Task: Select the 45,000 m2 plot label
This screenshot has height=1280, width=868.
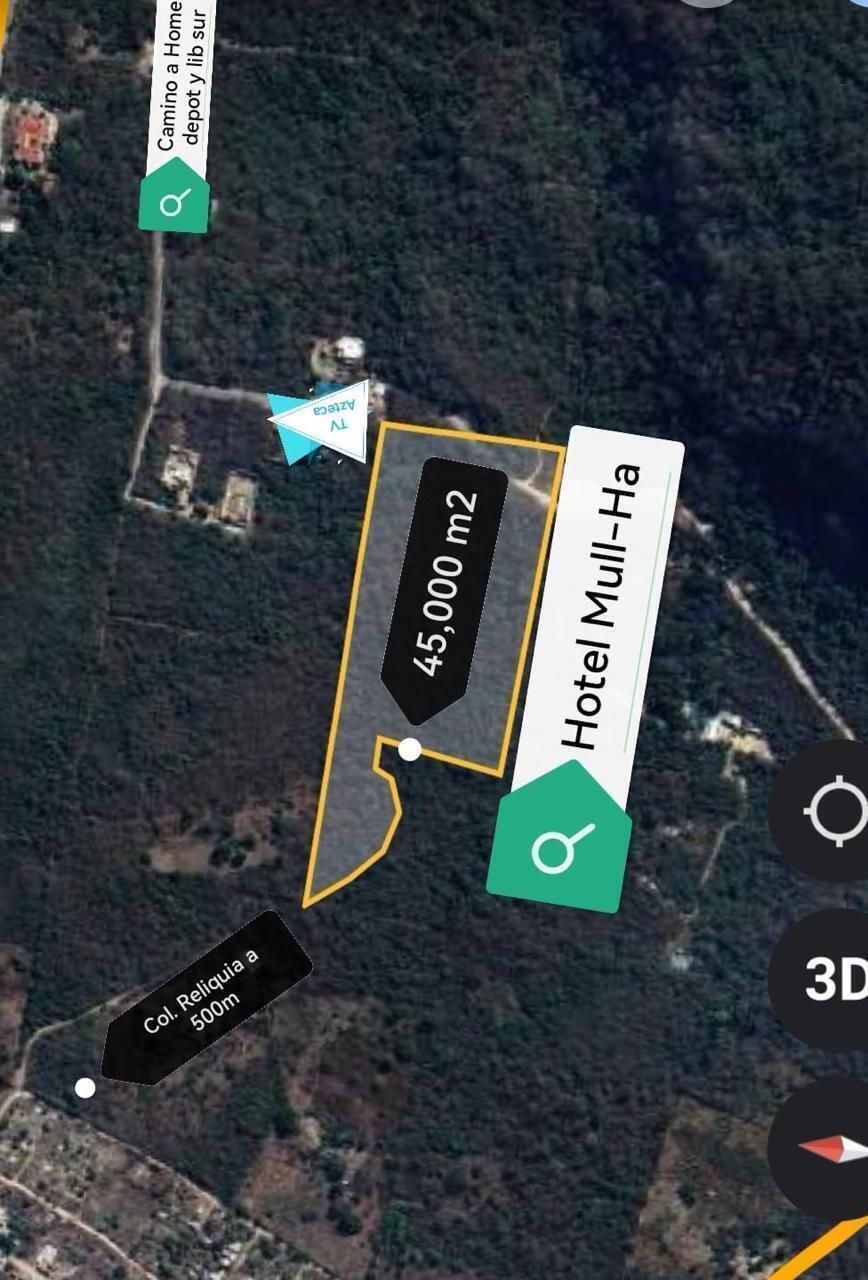Action: pos(445,585)
